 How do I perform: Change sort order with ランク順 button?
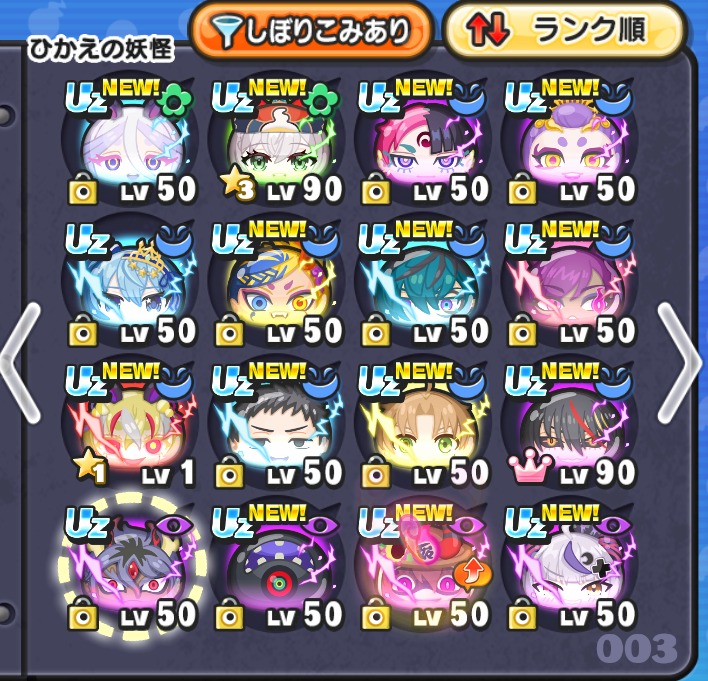pyautogui.click(x=565, y=29)
